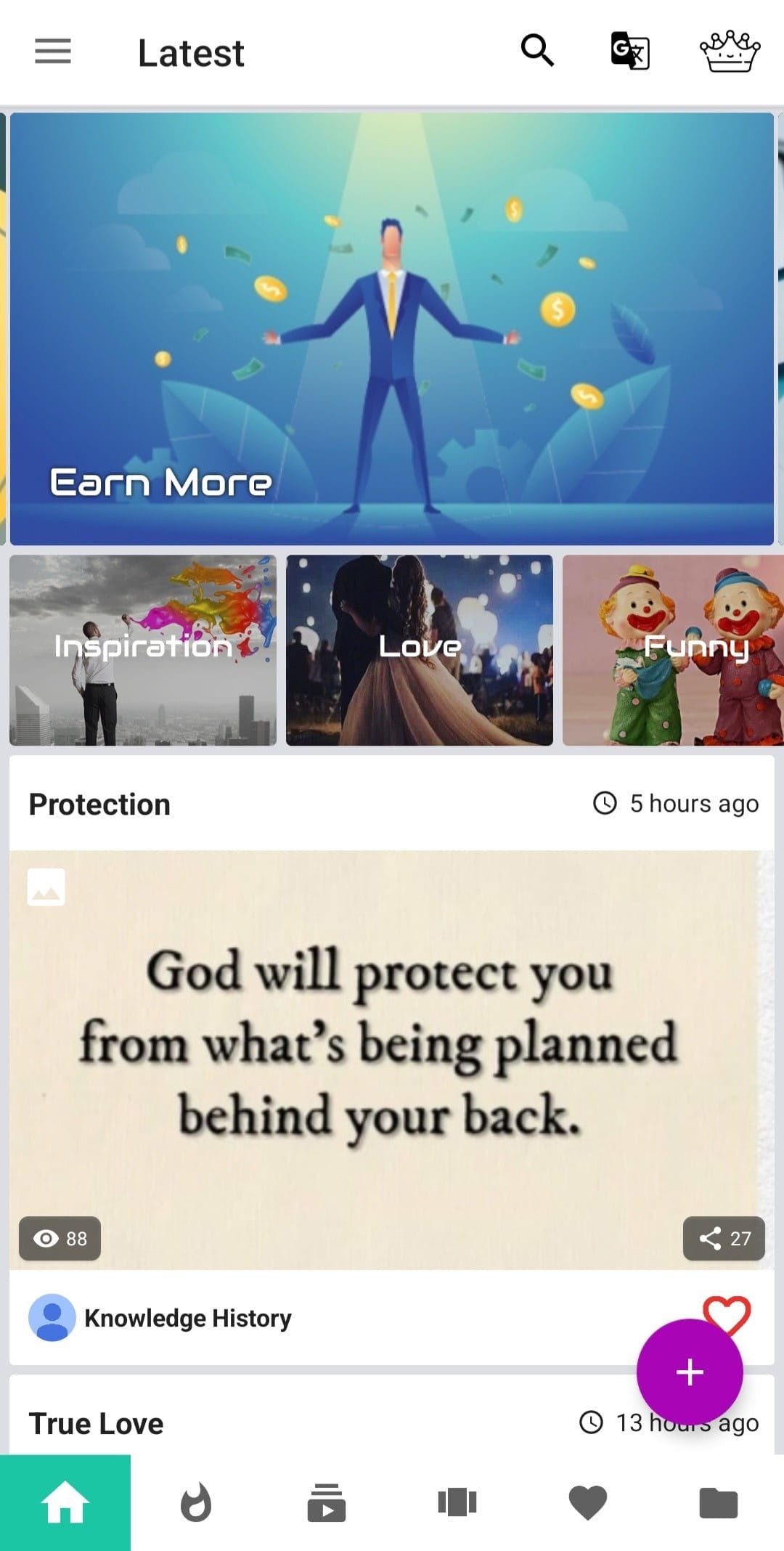The height and width of the screenshot is (1551, 784).
Task: Open the search icon
Action: pos(537,50)
